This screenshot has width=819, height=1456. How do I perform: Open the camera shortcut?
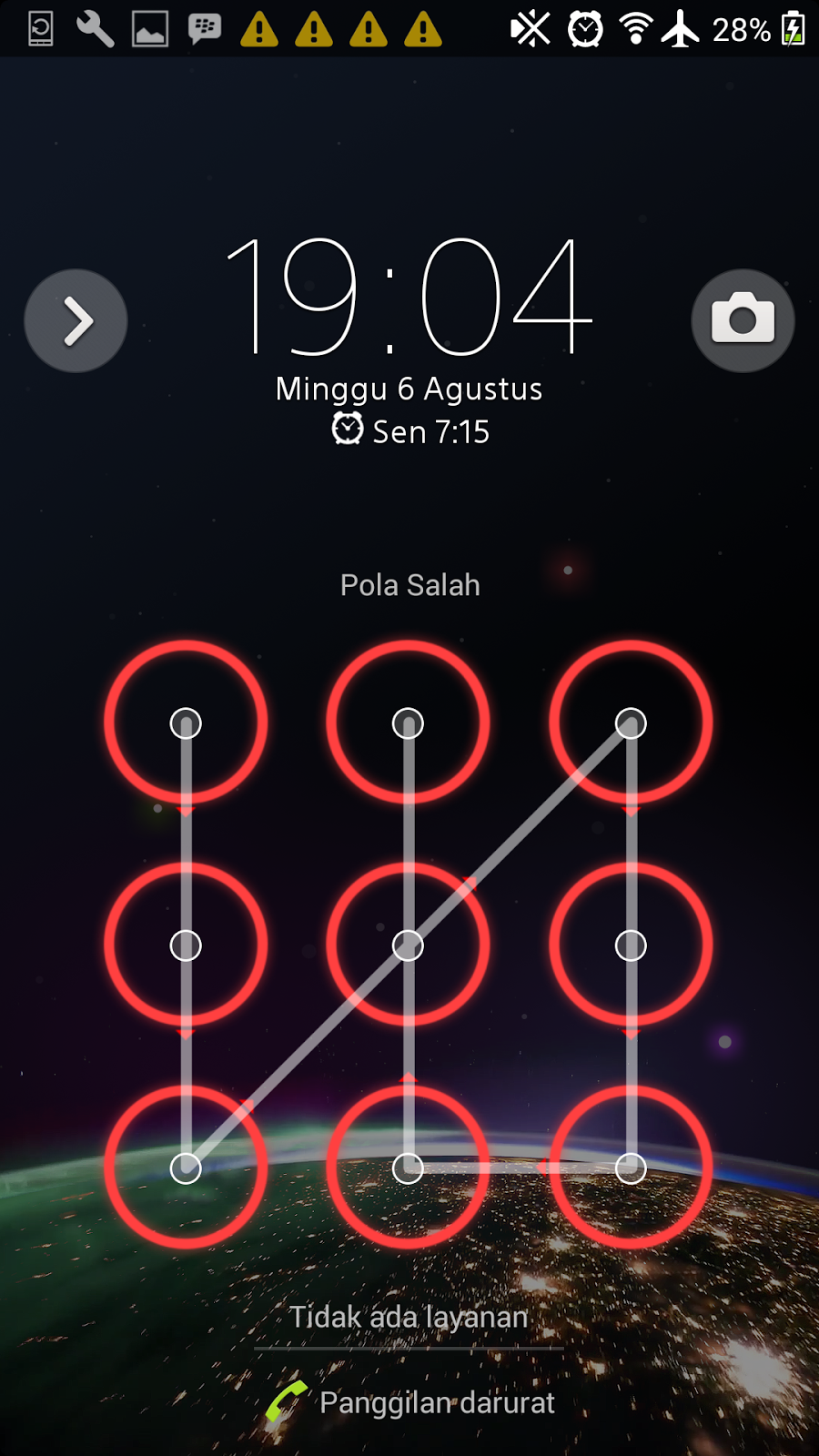743,320
